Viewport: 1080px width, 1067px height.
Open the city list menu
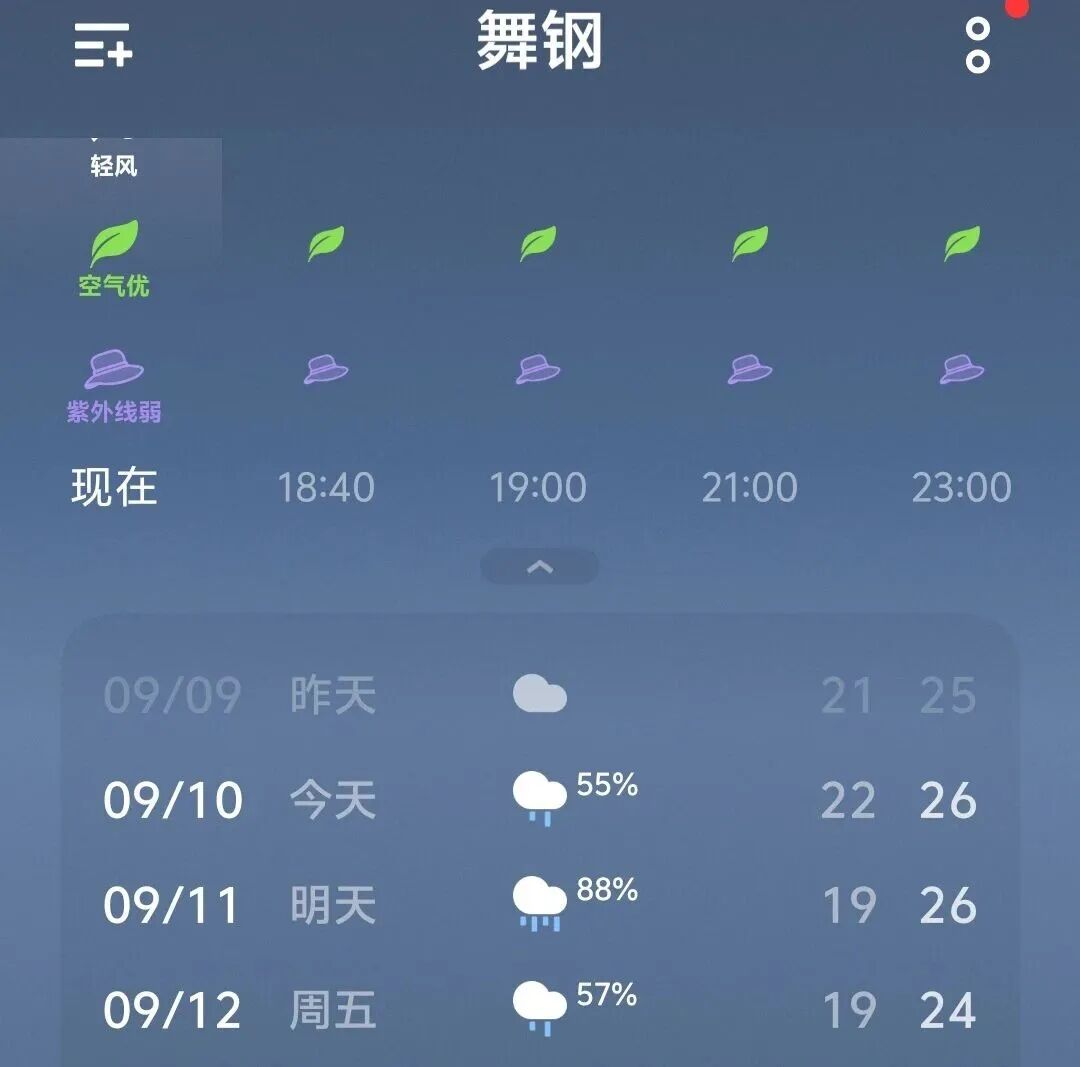[103, 45]
